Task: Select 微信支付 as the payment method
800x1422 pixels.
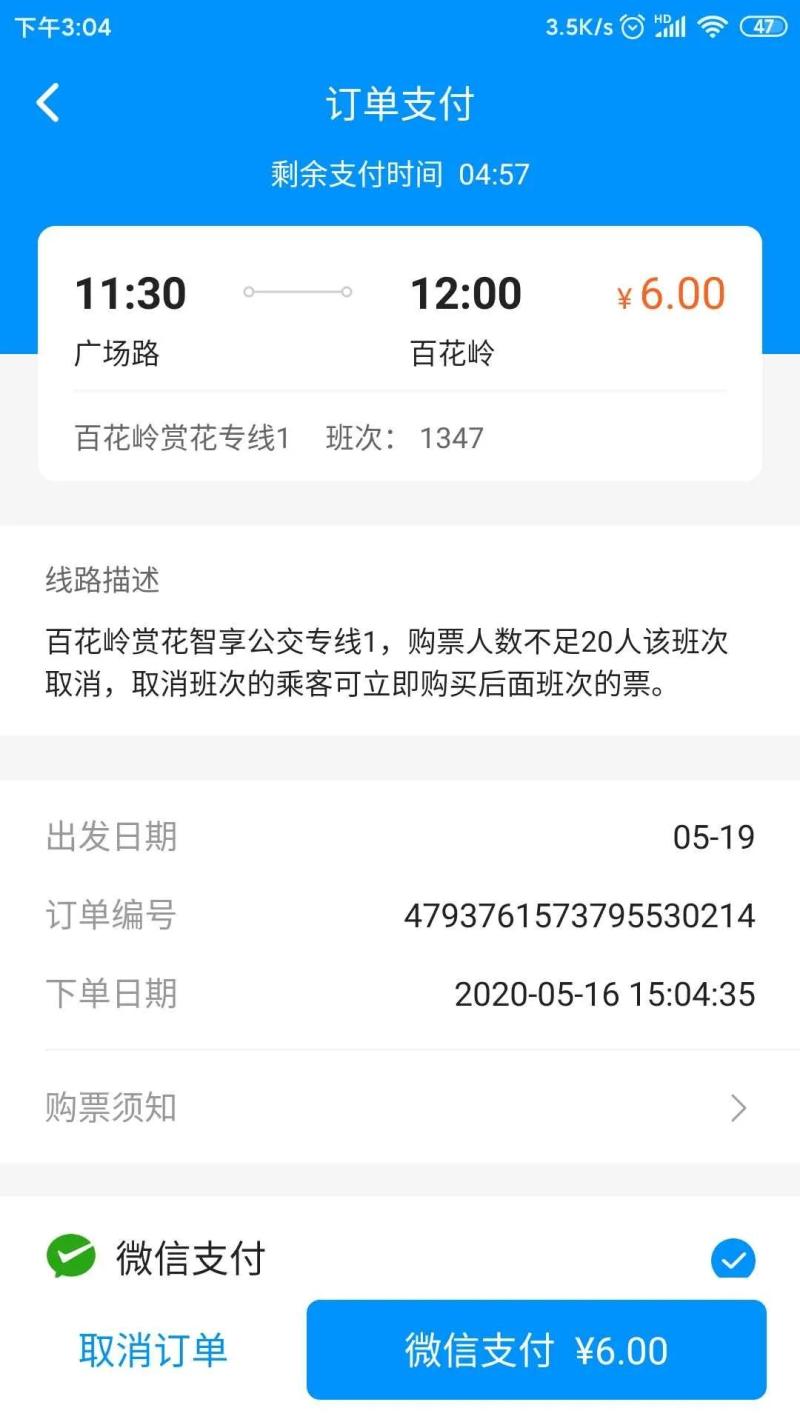Action: click(400, 1258)
